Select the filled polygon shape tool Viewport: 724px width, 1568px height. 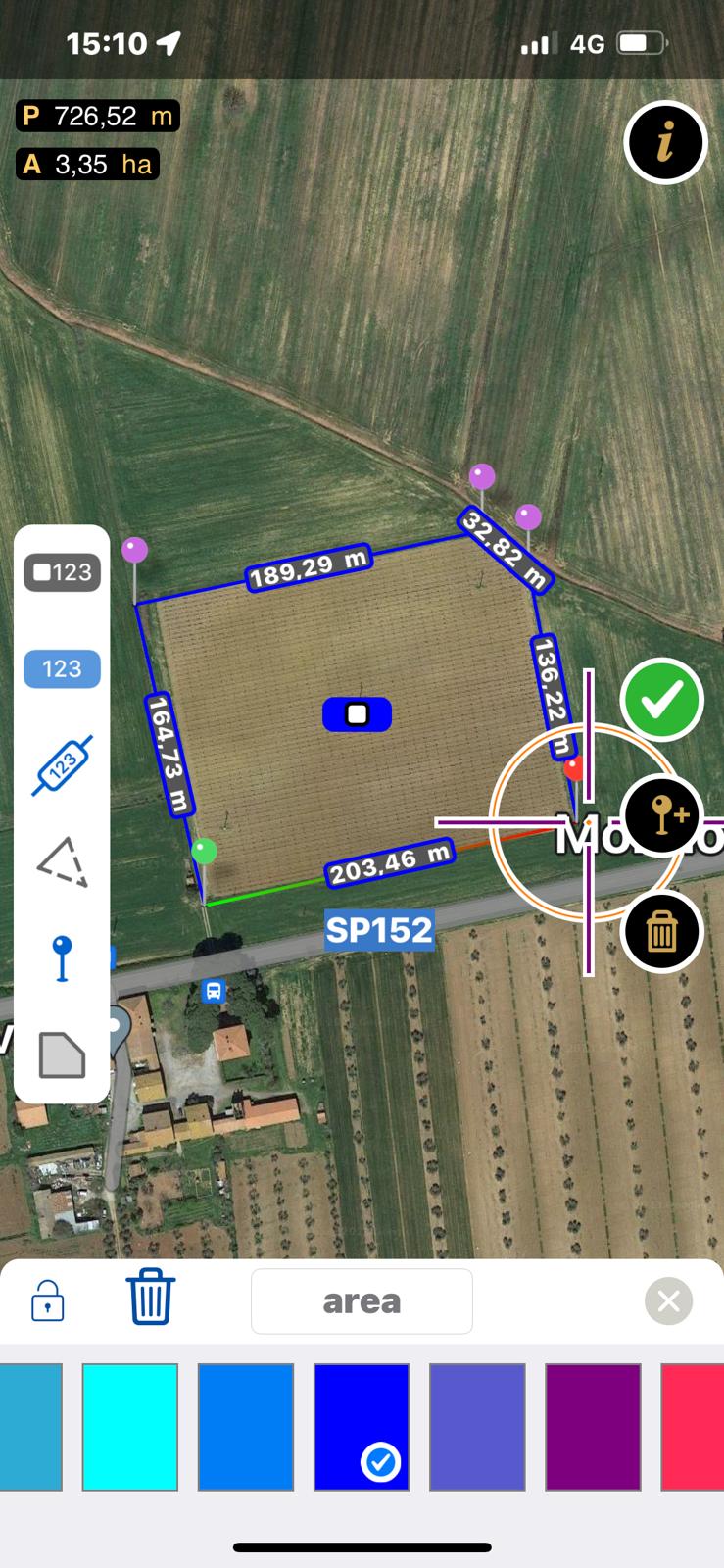62,1054
